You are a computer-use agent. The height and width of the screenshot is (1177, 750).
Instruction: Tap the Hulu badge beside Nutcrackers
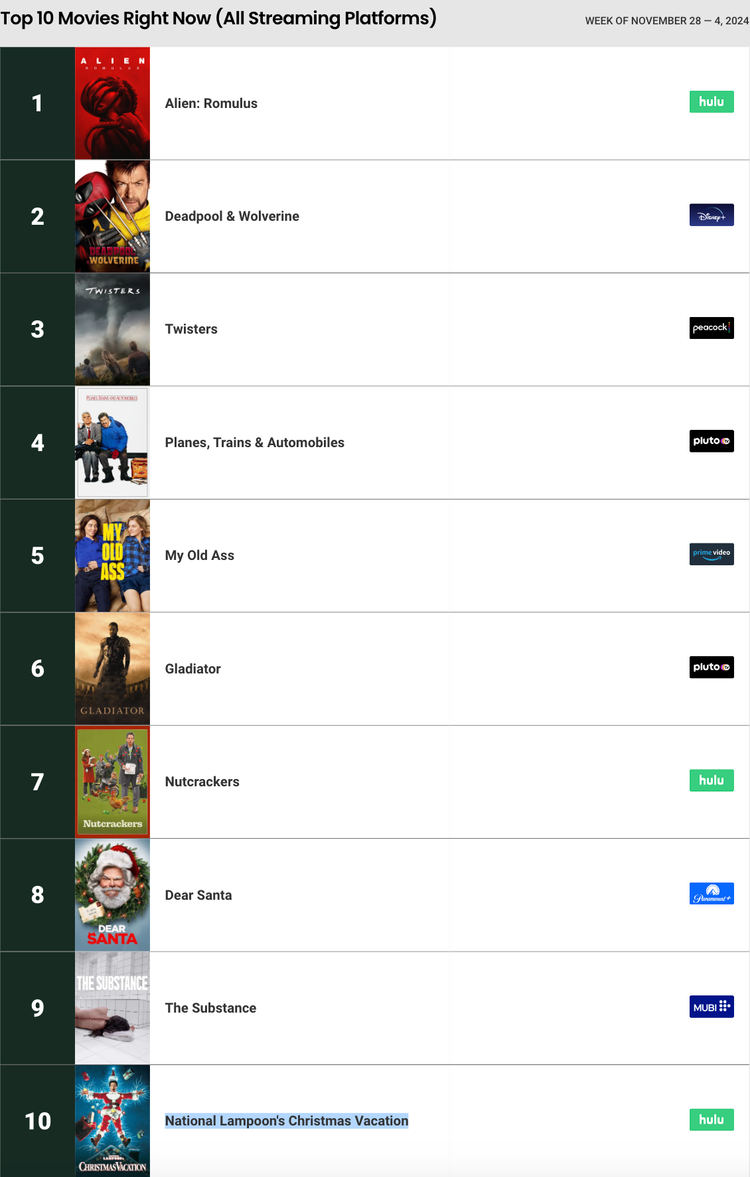[711, 780]
